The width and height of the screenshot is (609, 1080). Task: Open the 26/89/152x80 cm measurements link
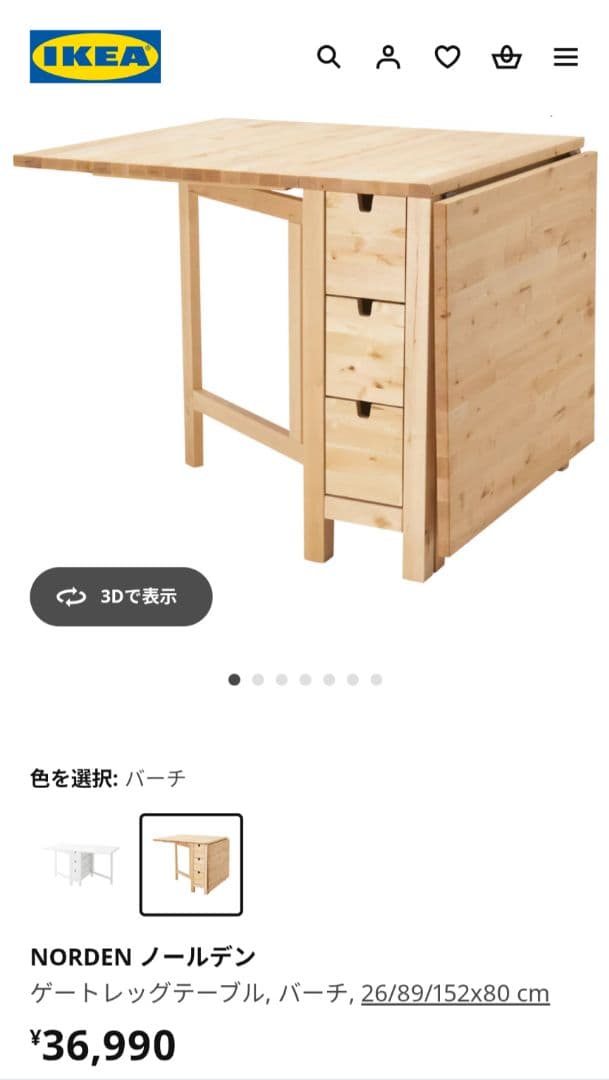pyautogui.click(x=455, y=993)
